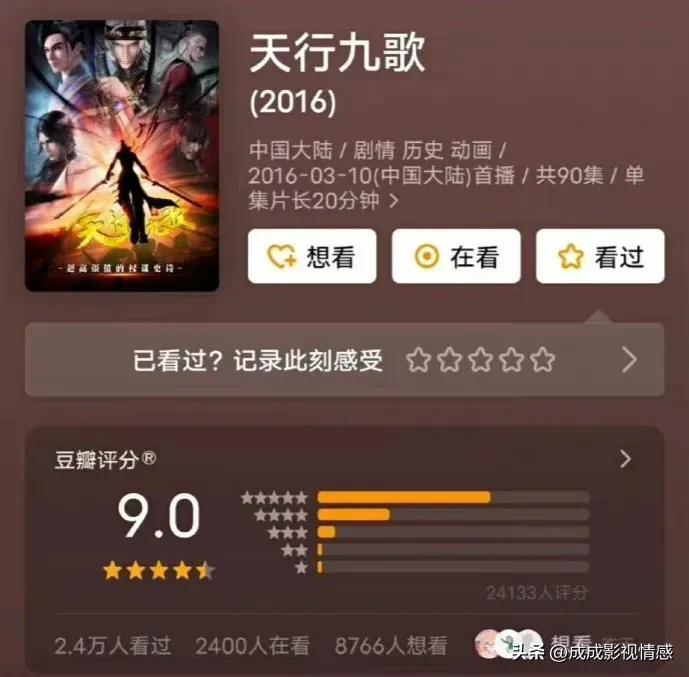Mark the show as 在看

[456, 256]
